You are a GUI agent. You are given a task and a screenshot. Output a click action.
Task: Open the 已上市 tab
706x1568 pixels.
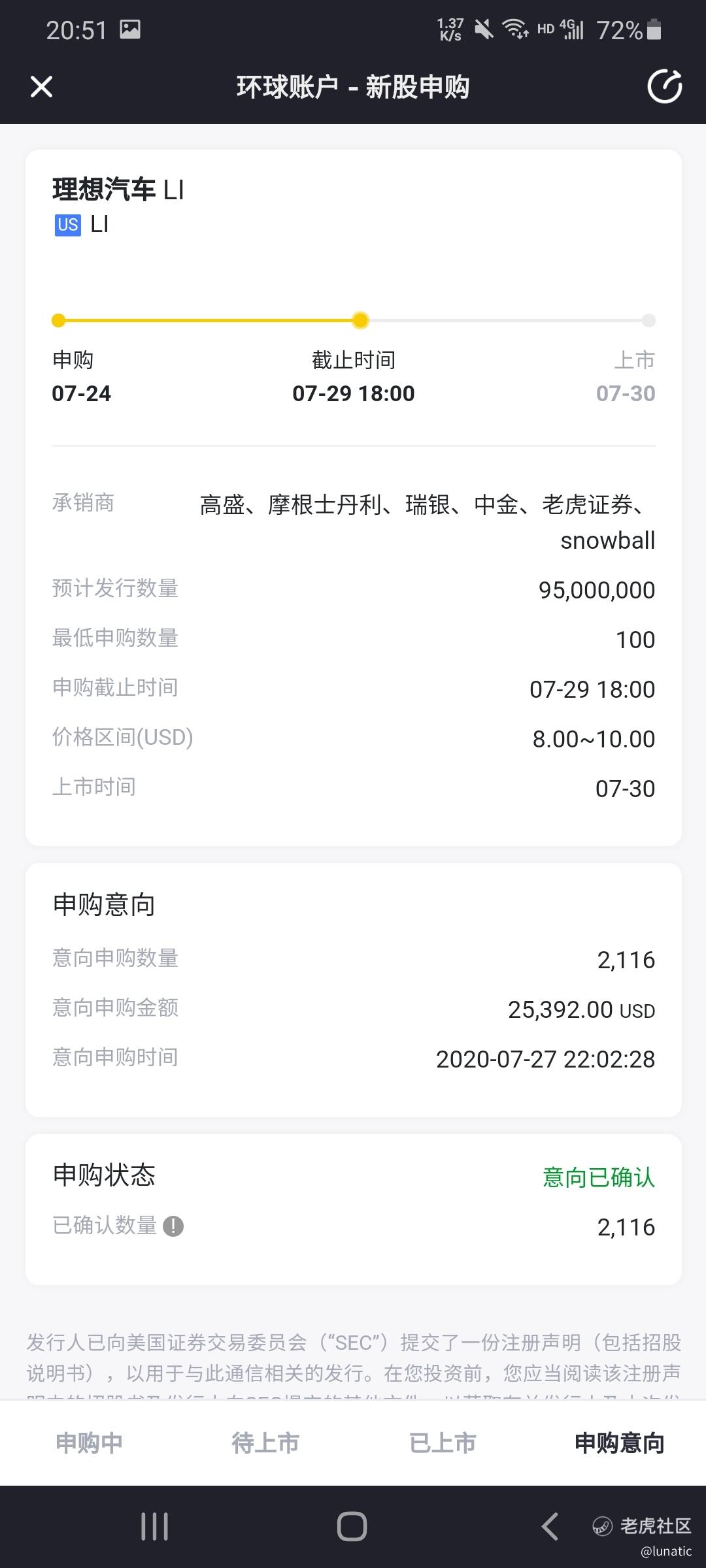(443, 1443)
